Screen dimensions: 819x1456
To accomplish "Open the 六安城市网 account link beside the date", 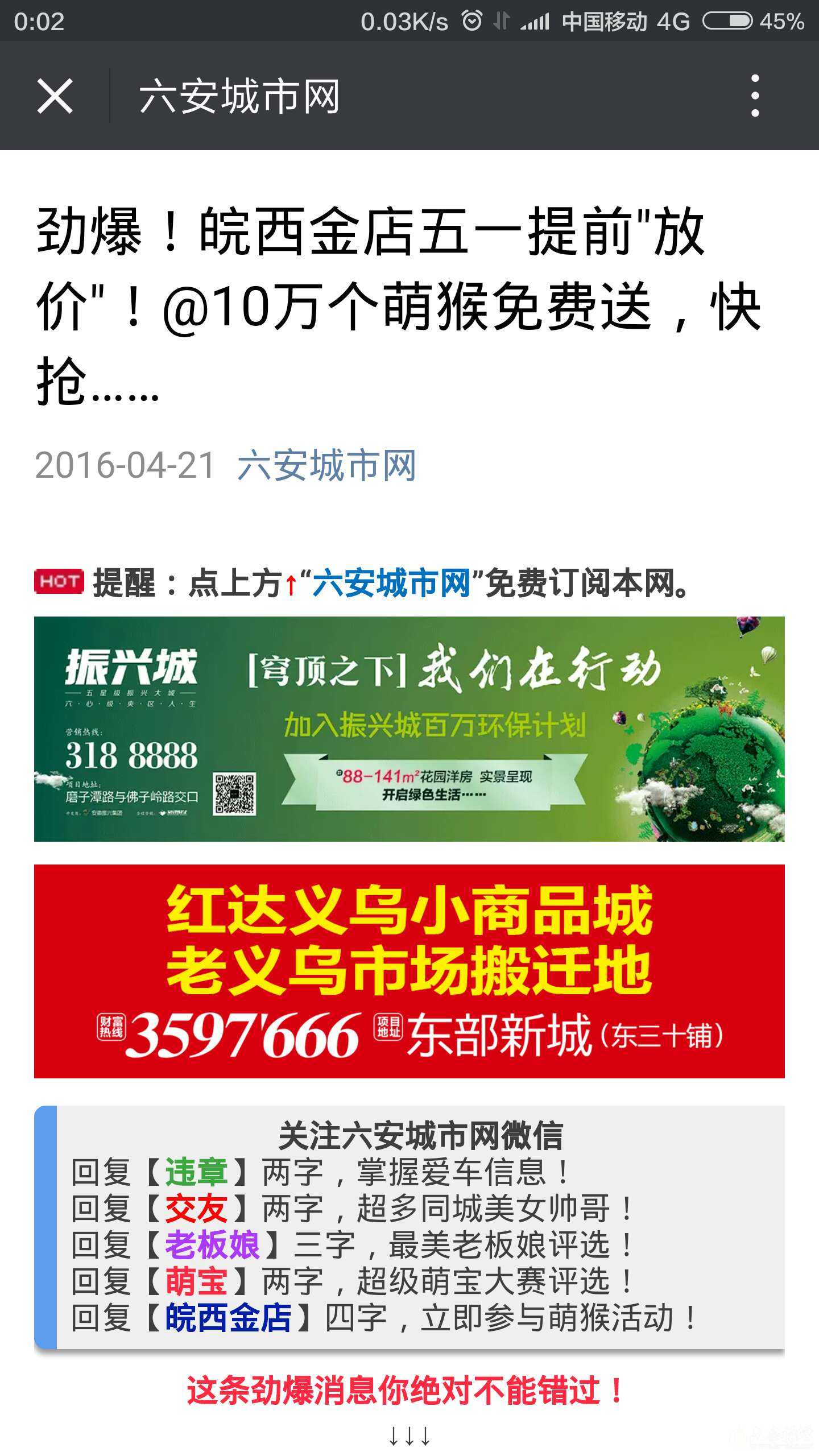I will pos(326,465).
